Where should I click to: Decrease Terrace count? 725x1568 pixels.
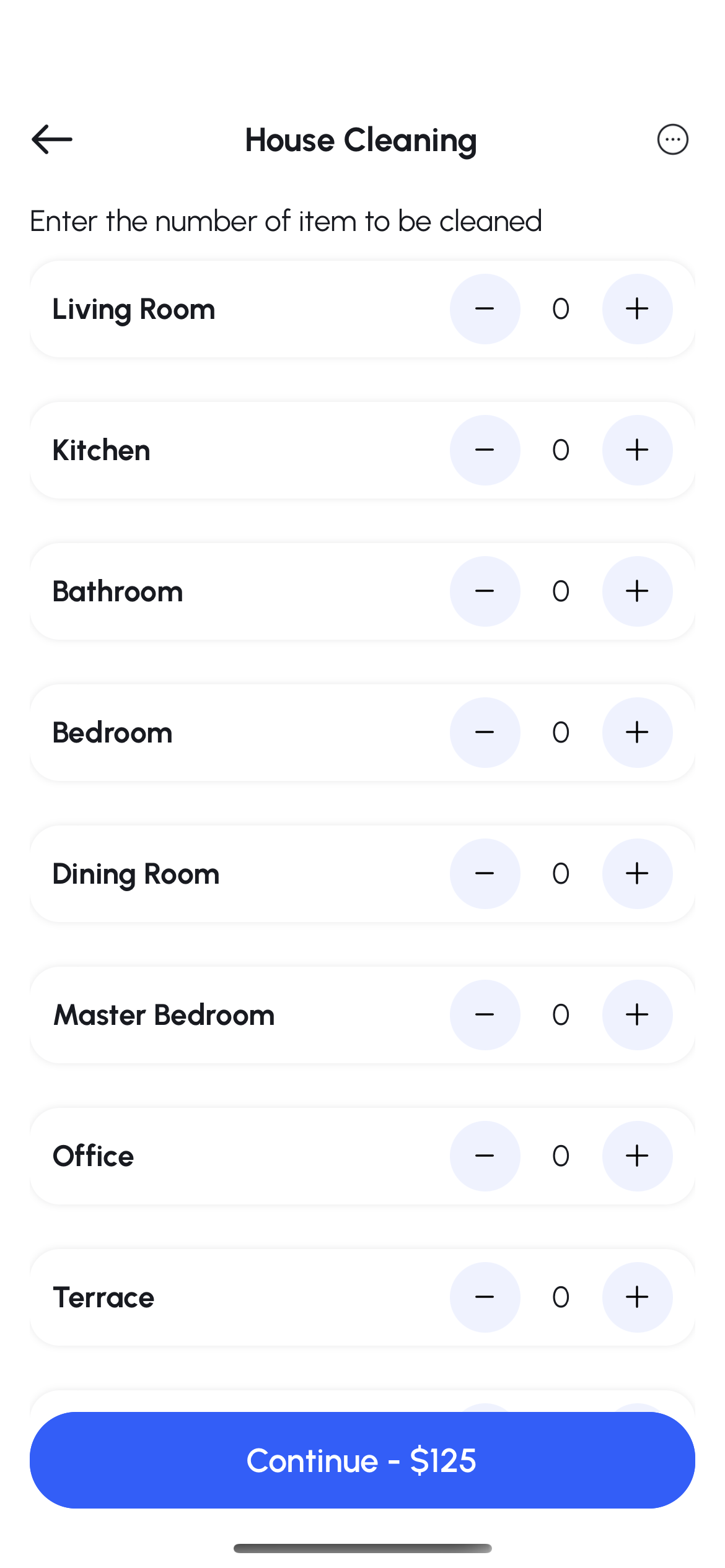(485, 1297)
